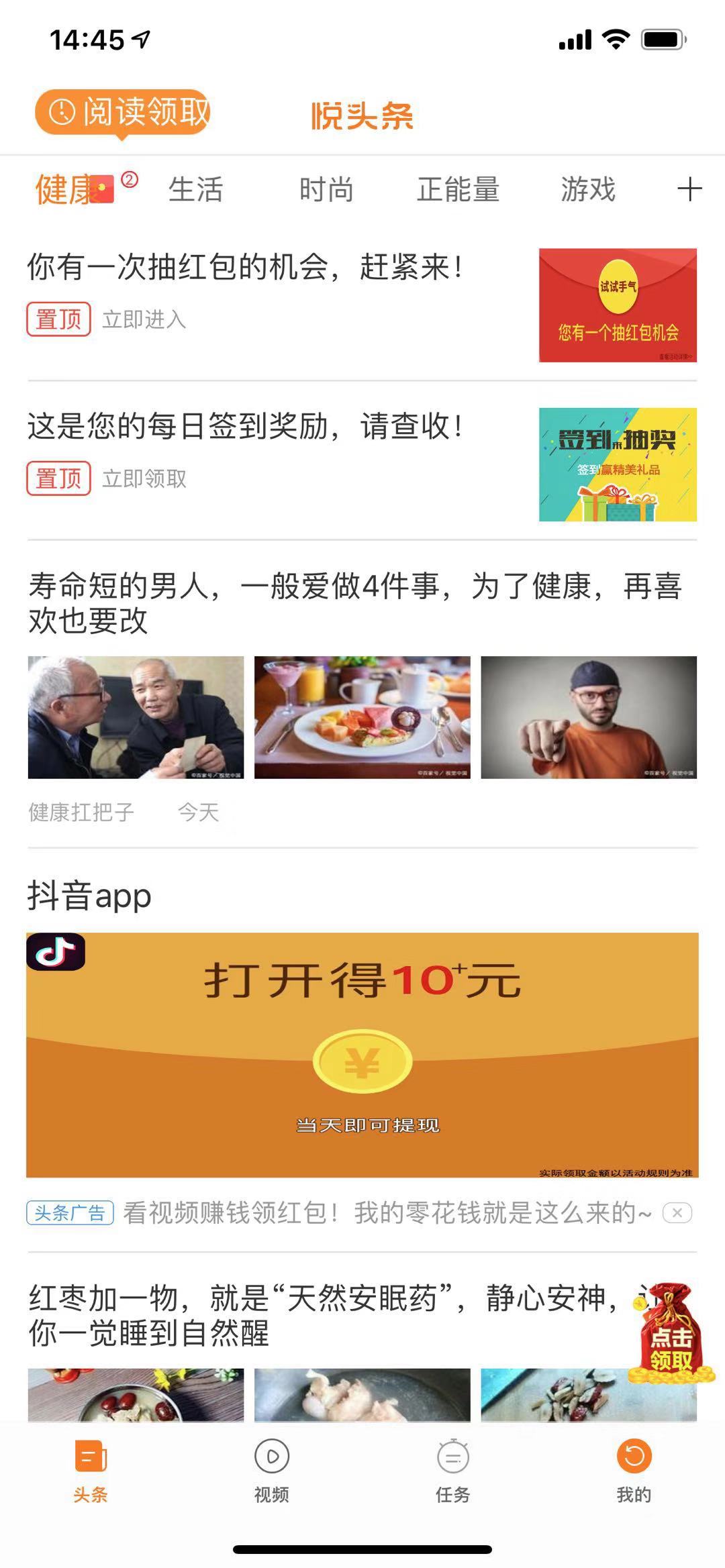Switch to the 正能量 channel tab
This screenshot has width=725, height=1568.
click(x=458, y=190)
